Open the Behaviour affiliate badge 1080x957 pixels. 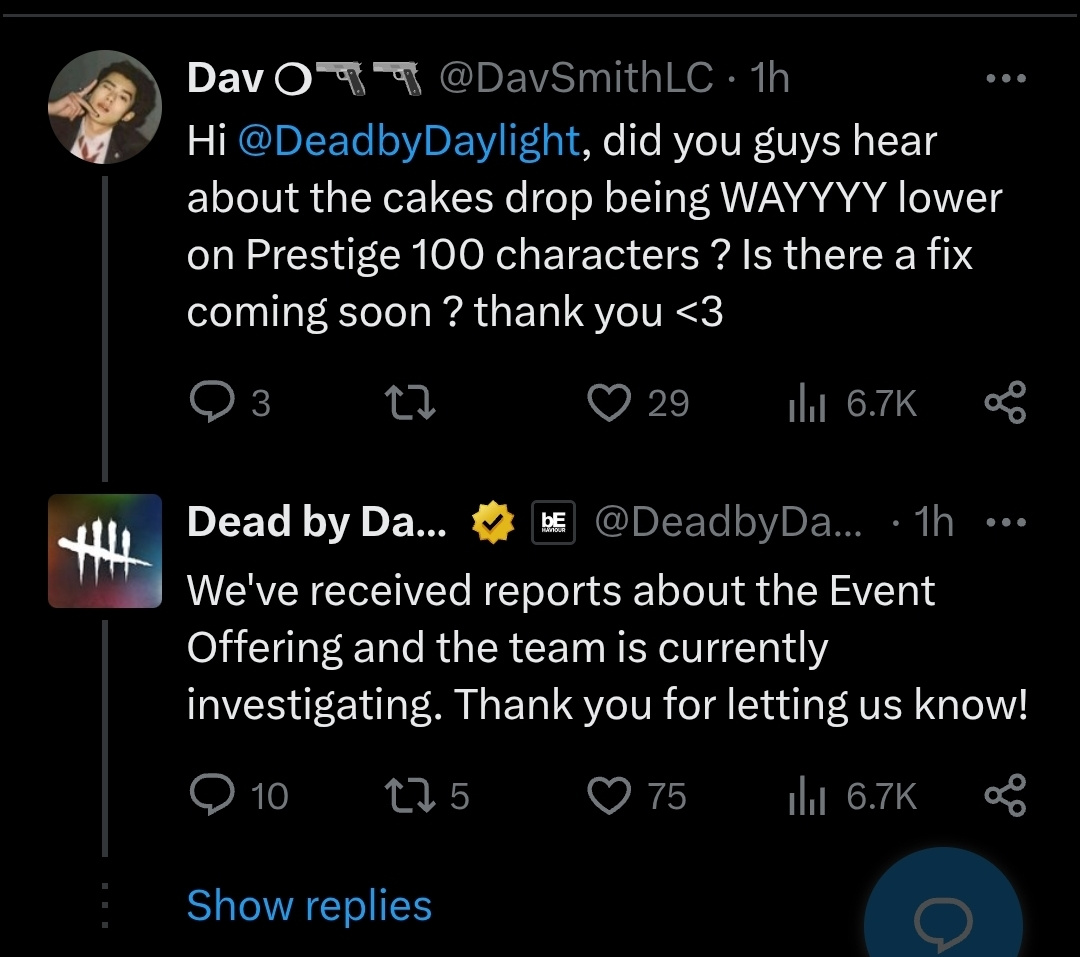(x=553, y=522)
